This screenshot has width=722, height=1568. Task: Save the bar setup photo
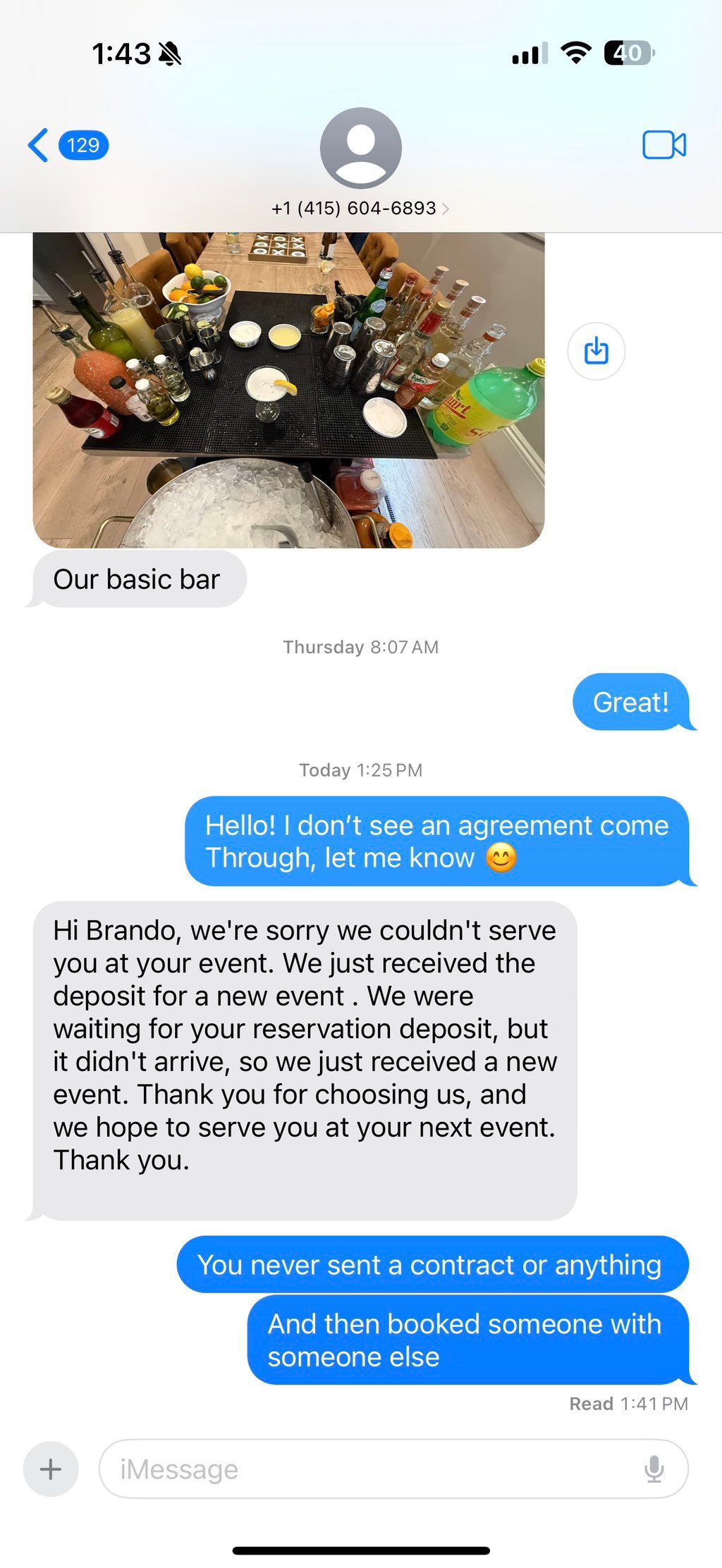click(596, 351)
